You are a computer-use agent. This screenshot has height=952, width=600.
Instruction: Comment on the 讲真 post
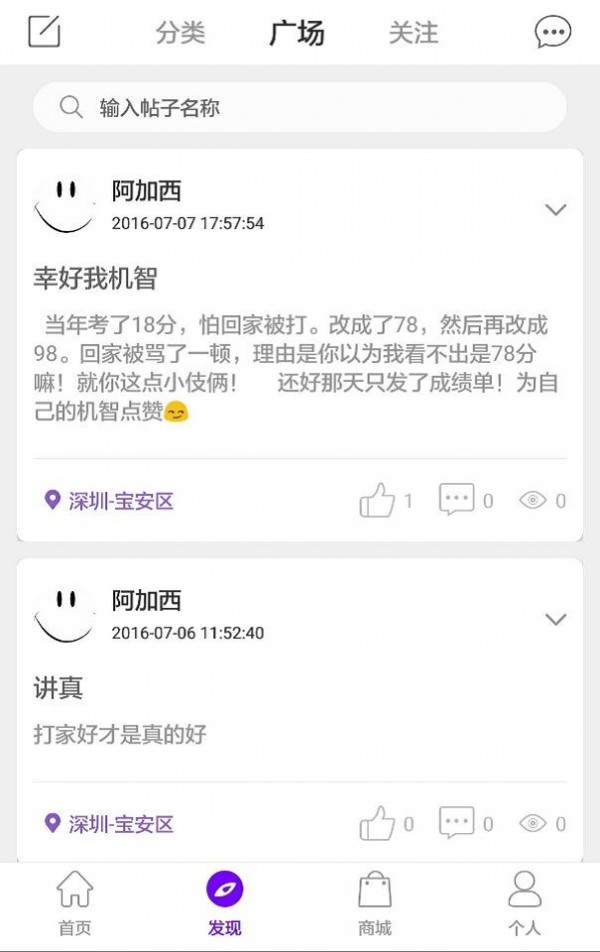tap(457, 824)
